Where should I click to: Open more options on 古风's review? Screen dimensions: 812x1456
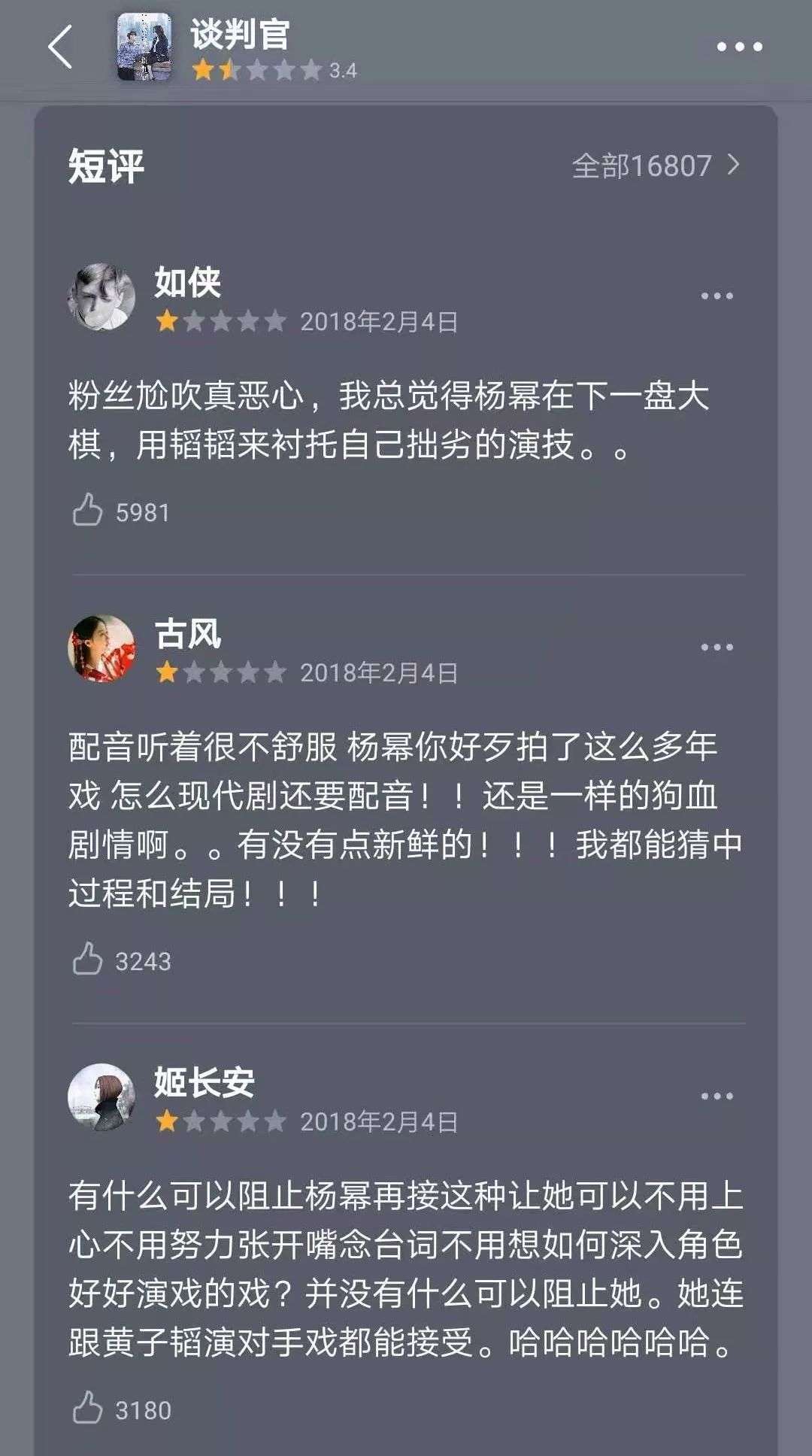tap(717, 647)
